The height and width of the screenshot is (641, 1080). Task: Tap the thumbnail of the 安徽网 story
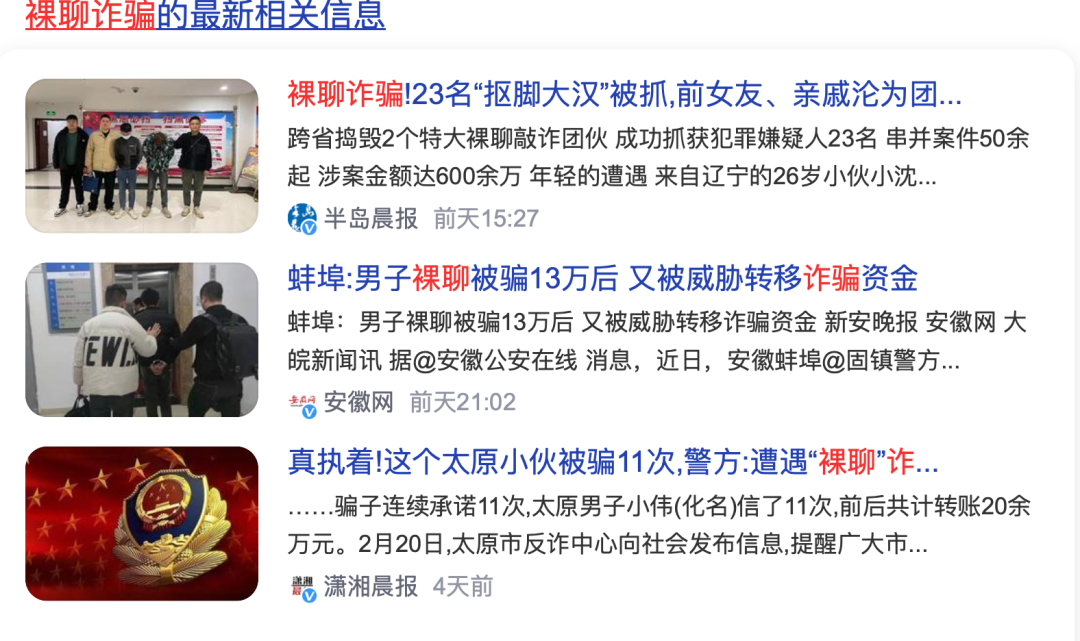tap(141, 340)
